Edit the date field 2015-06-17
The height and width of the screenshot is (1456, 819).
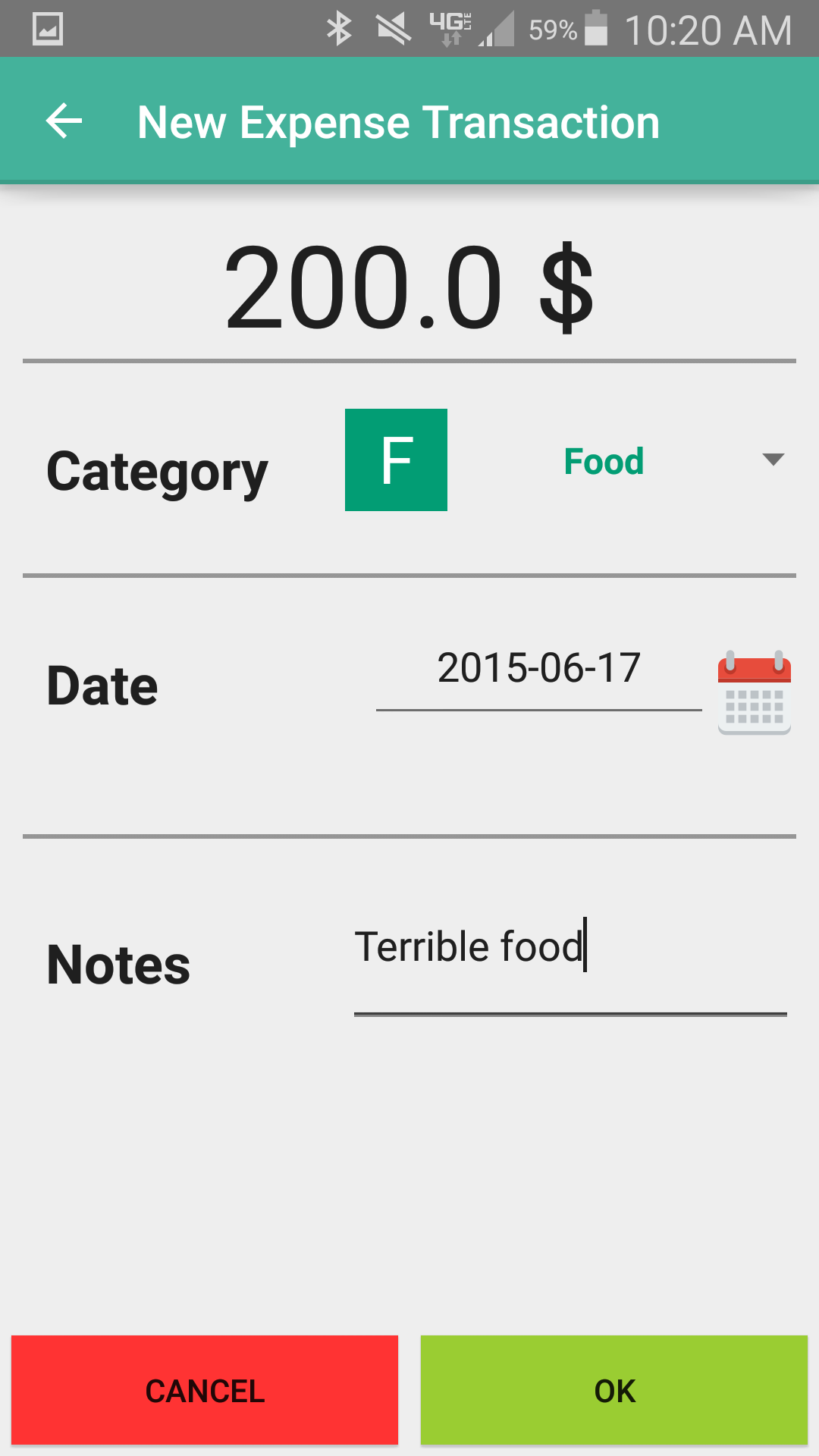(538, 669)
